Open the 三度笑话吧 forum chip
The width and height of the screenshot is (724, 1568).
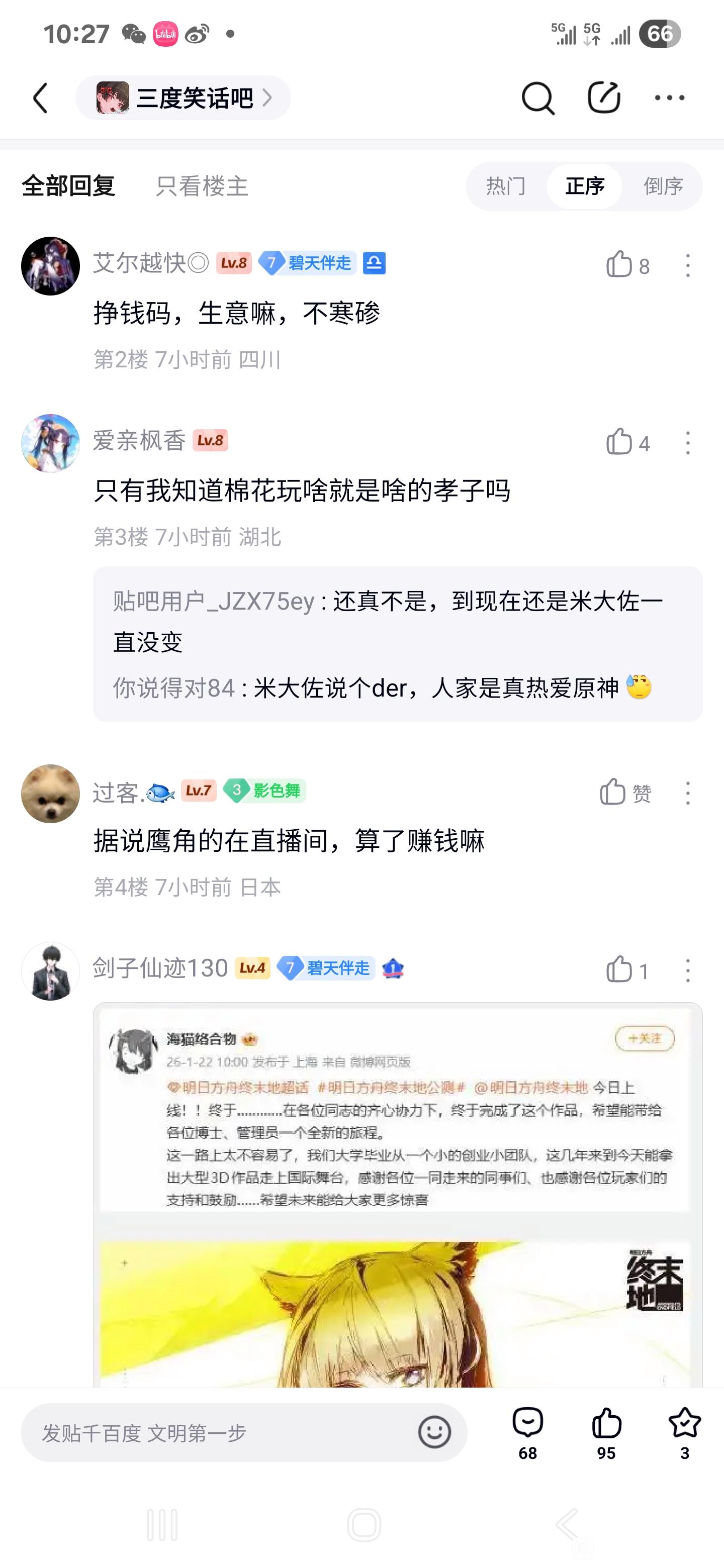(183, 98)
